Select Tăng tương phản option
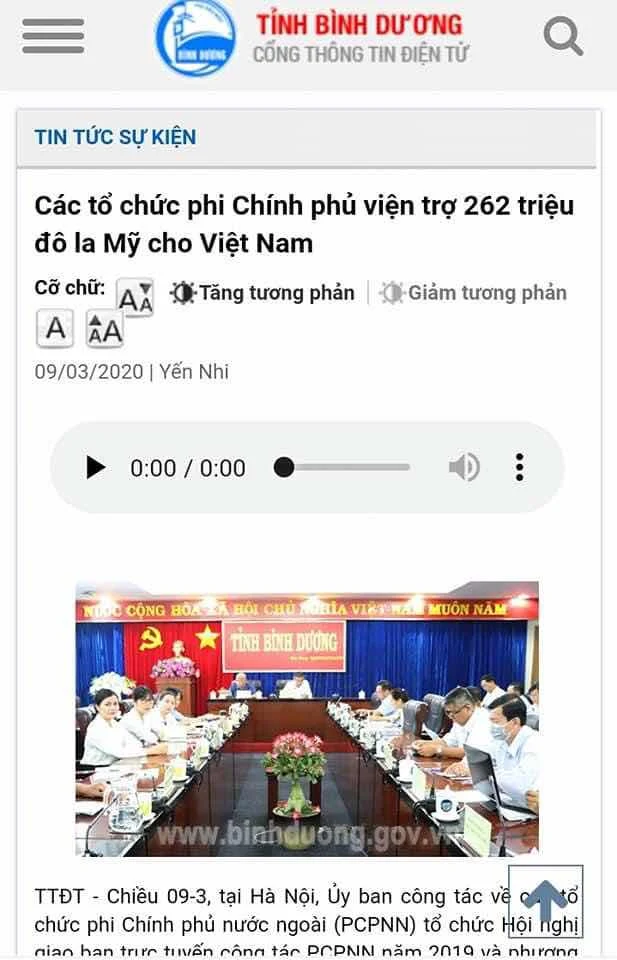The height and width of the screenshot is (960, 617). (x=264, y=293)
